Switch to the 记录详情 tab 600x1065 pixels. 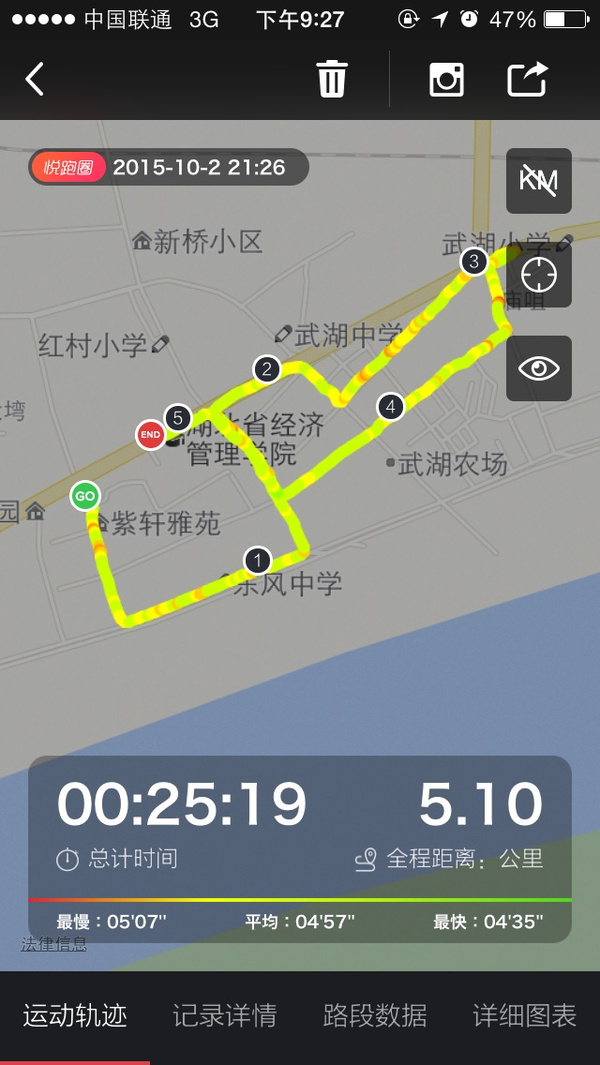225,1016
